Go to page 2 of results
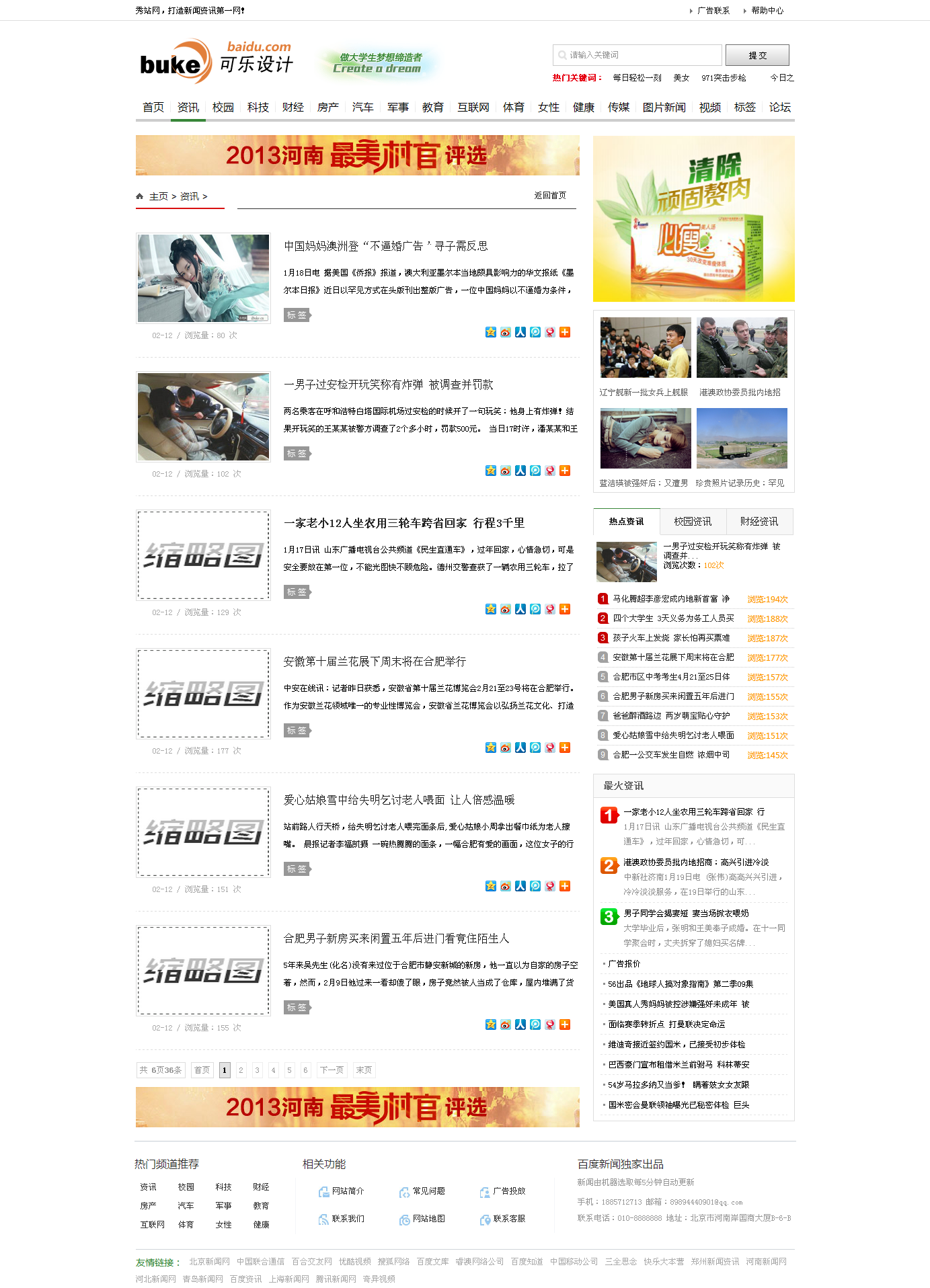Screen dimensions: 930x1288 coord(241,1070)
